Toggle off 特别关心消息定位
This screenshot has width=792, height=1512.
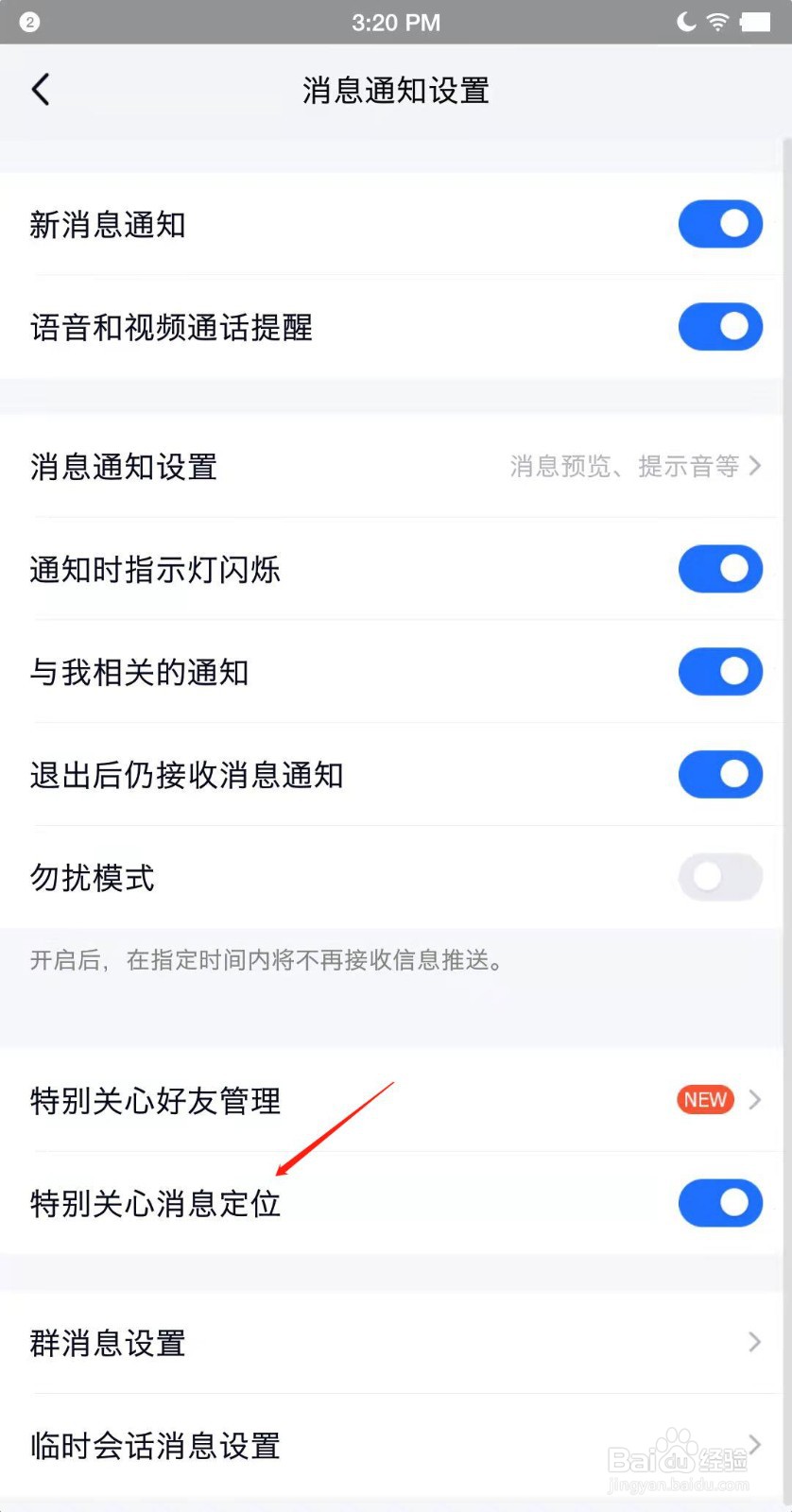coord(720,1203)
